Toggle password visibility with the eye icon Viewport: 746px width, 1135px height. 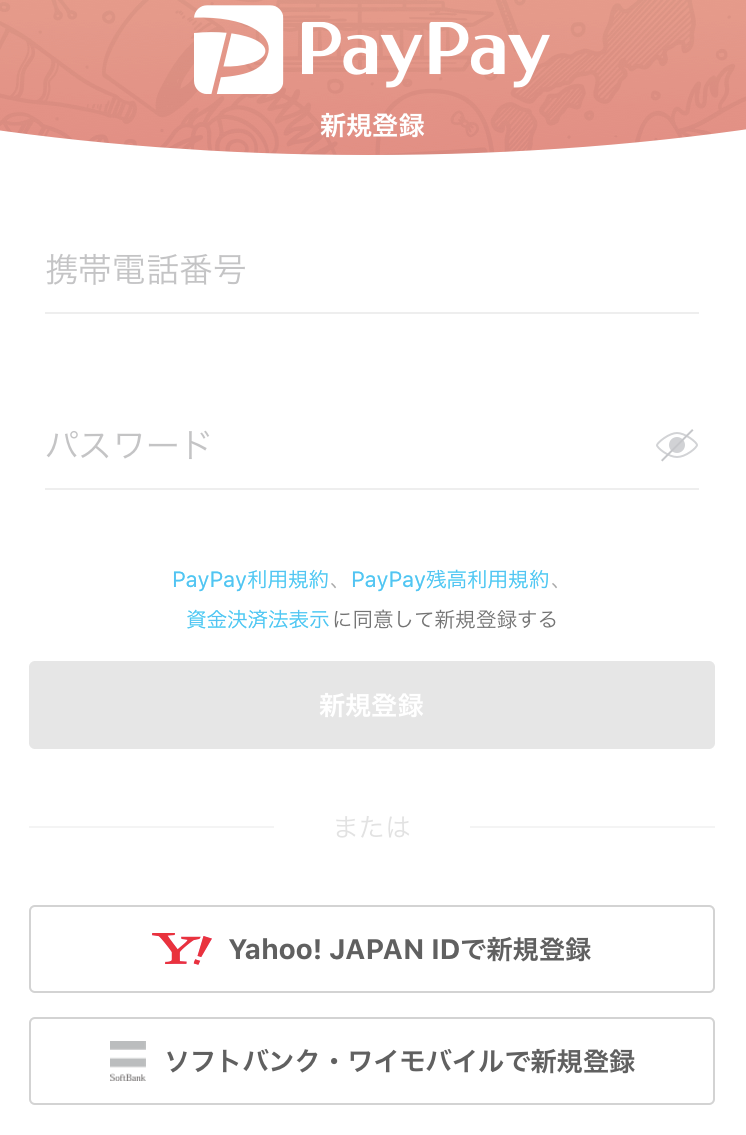677,445
